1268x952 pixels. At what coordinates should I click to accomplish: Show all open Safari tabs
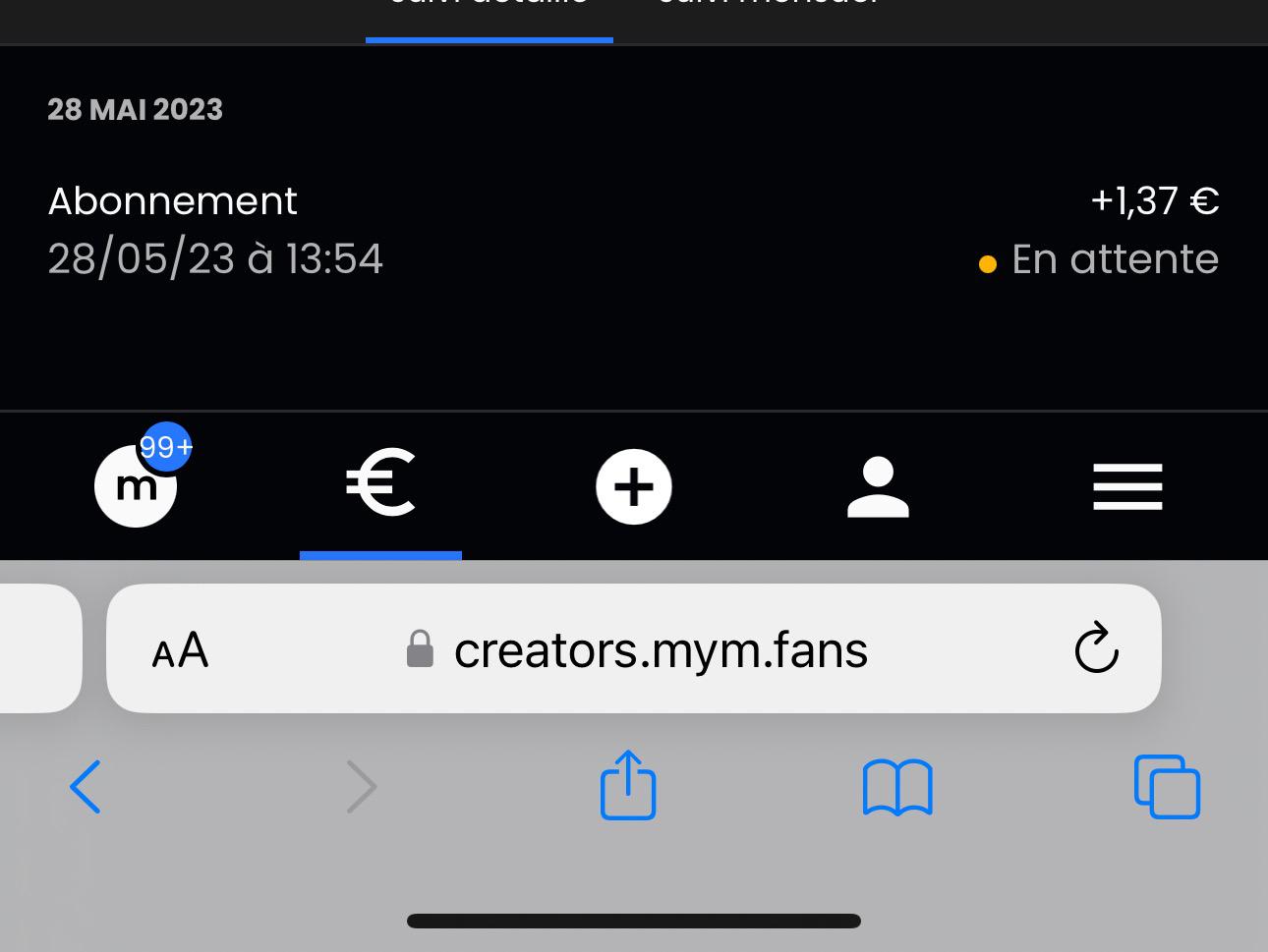point(1167,787)
